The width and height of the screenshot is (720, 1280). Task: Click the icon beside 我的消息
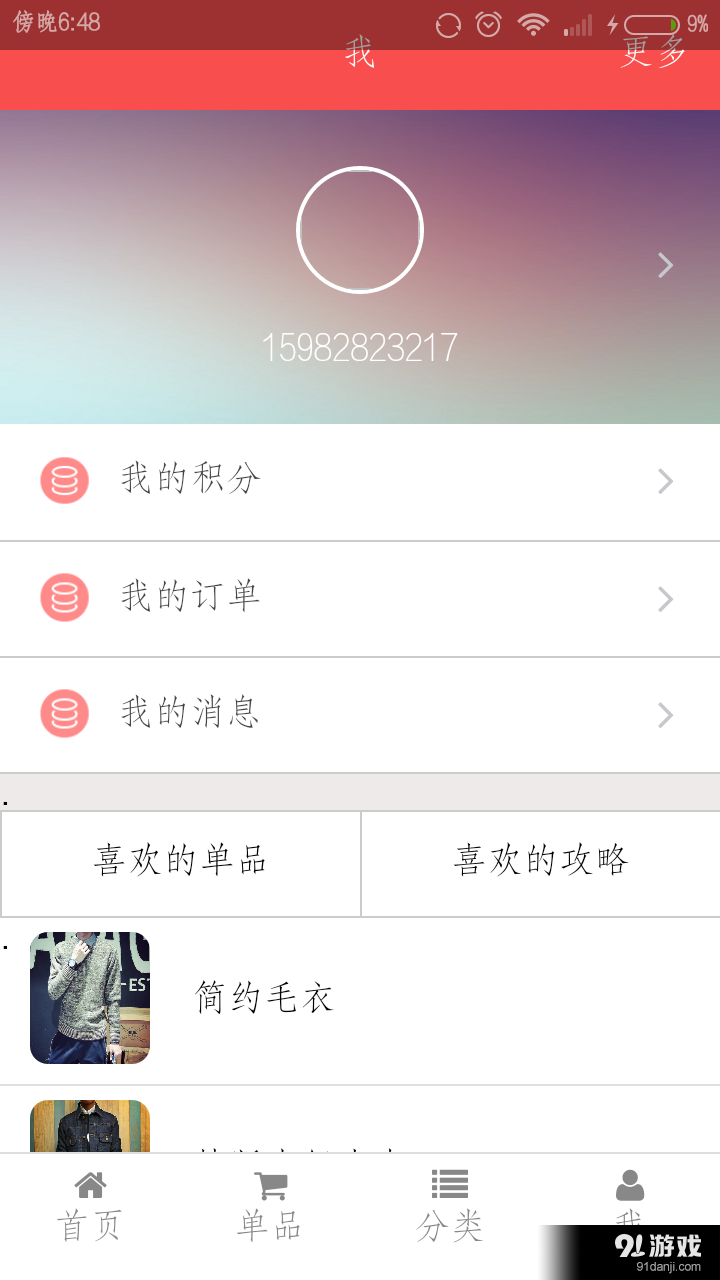coord(64,714)
